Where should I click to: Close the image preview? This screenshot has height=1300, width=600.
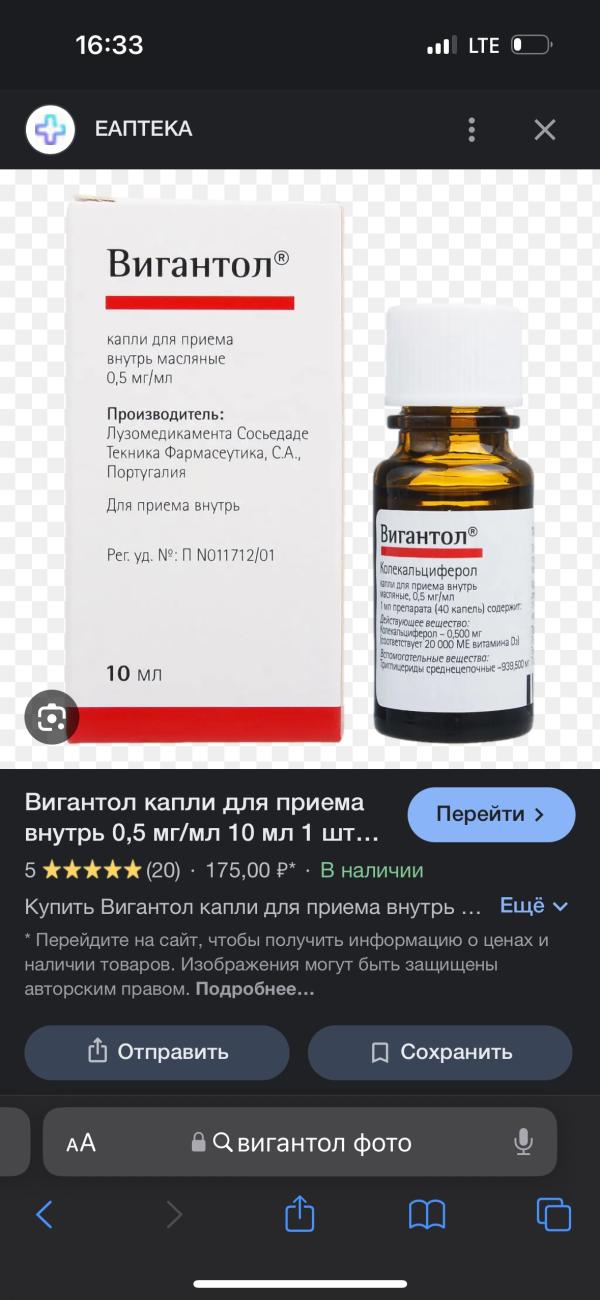click(544, 129)
